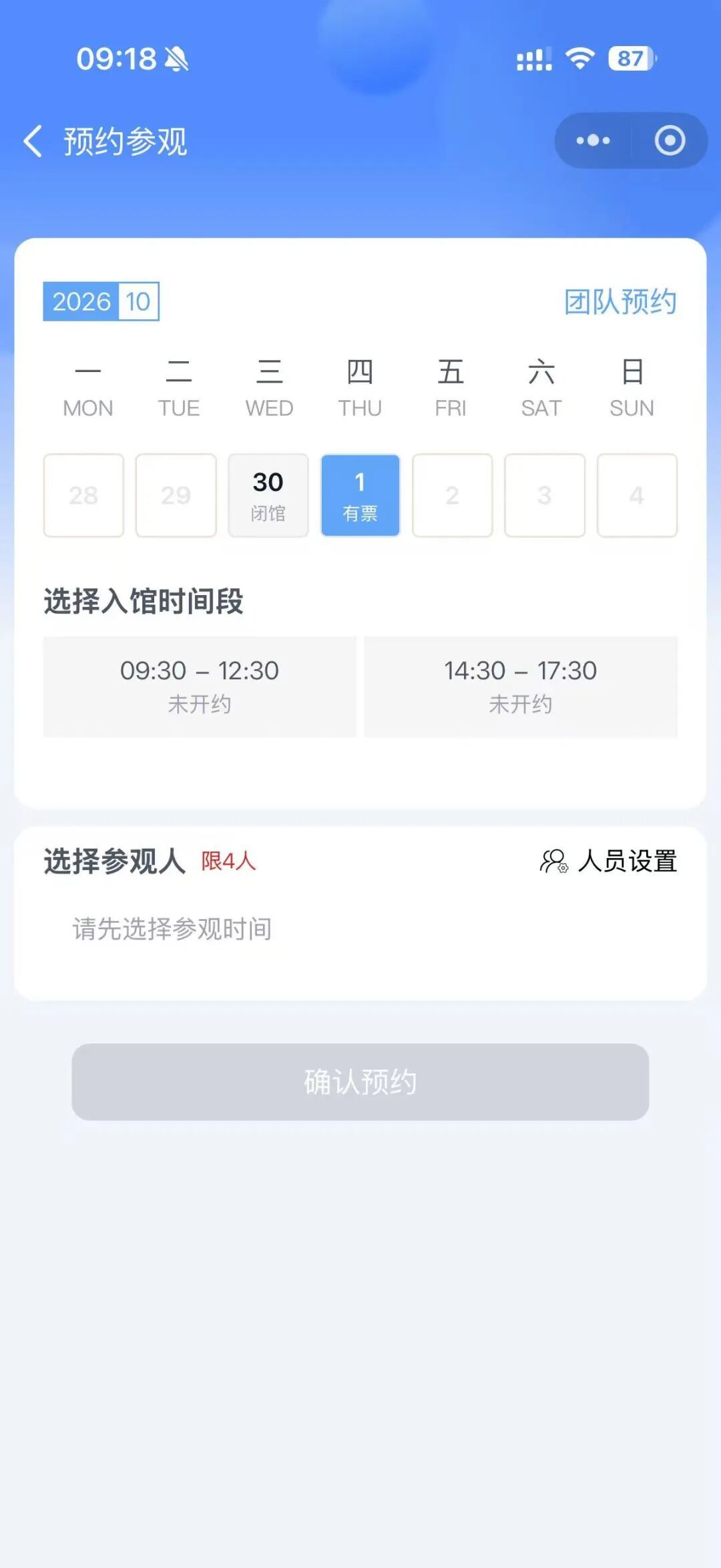Go back from 预约参观 page
Image resolution: width=721 pixels, height=1568 pixels.
[32, 141]
